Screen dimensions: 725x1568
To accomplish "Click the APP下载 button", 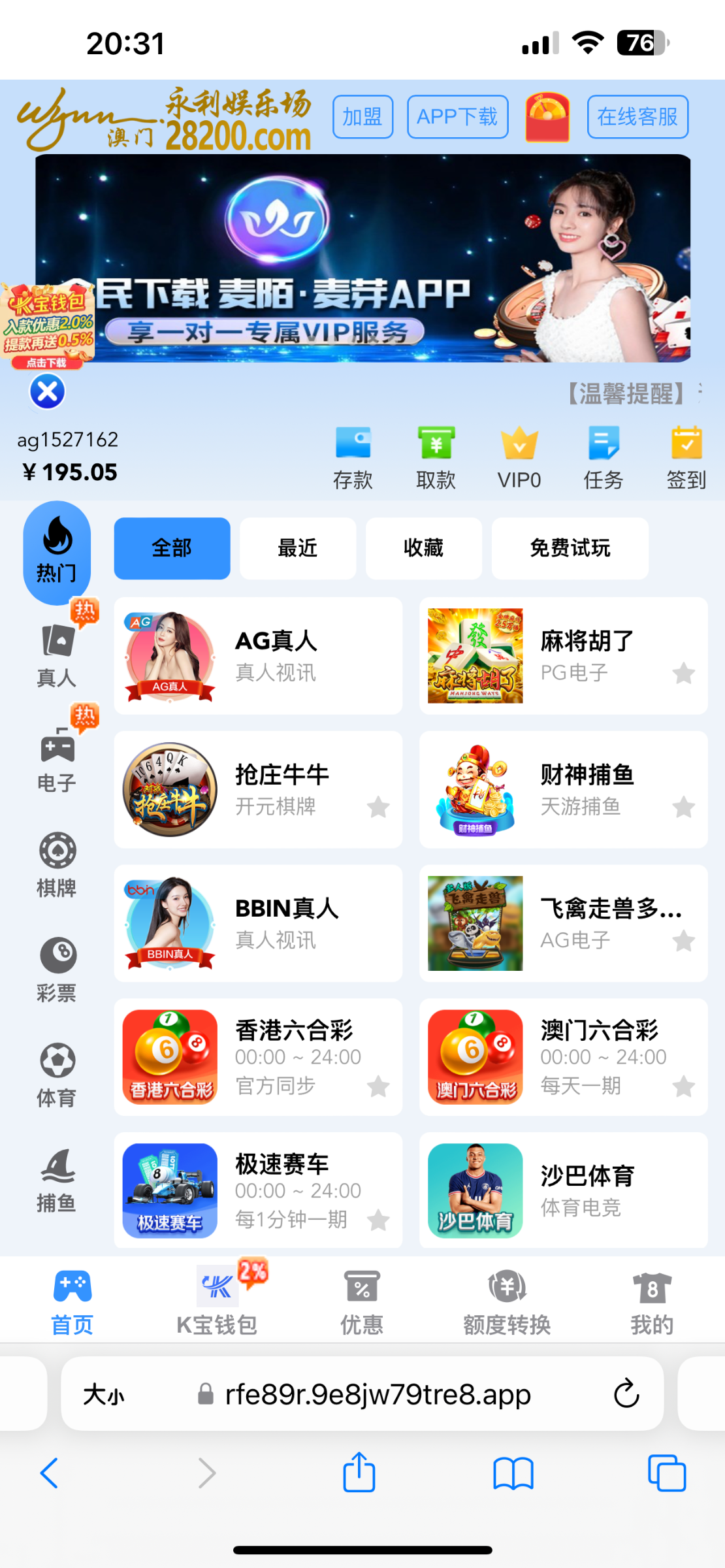I will (x=457, y=116).
